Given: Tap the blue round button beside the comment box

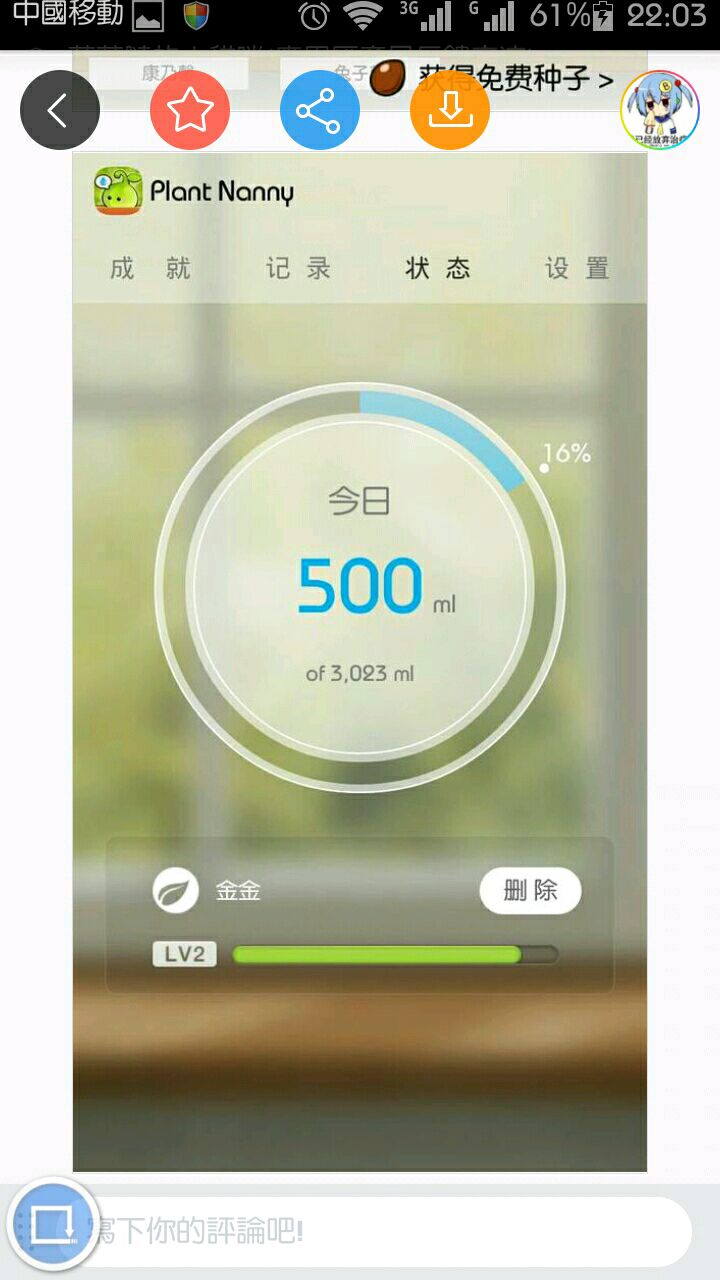Looking at the screenshot, I should coord(52,1224).
